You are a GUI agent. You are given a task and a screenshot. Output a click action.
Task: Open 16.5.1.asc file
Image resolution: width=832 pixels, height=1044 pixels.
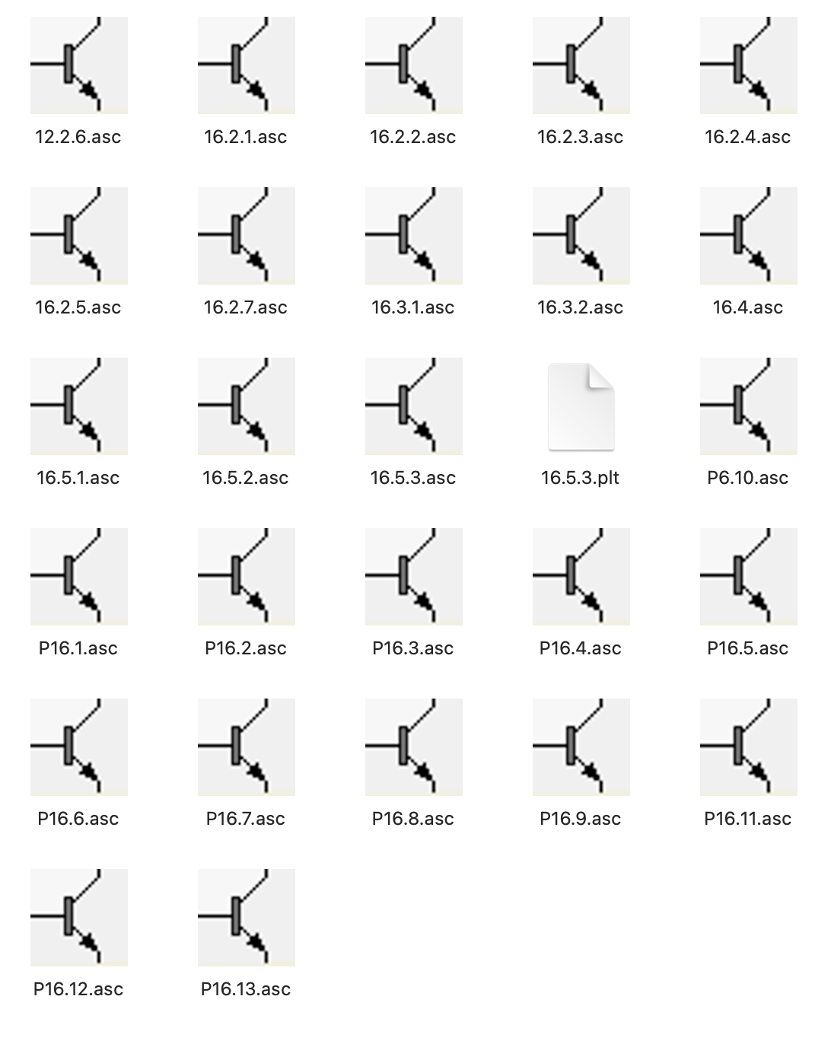click(78, 407)
